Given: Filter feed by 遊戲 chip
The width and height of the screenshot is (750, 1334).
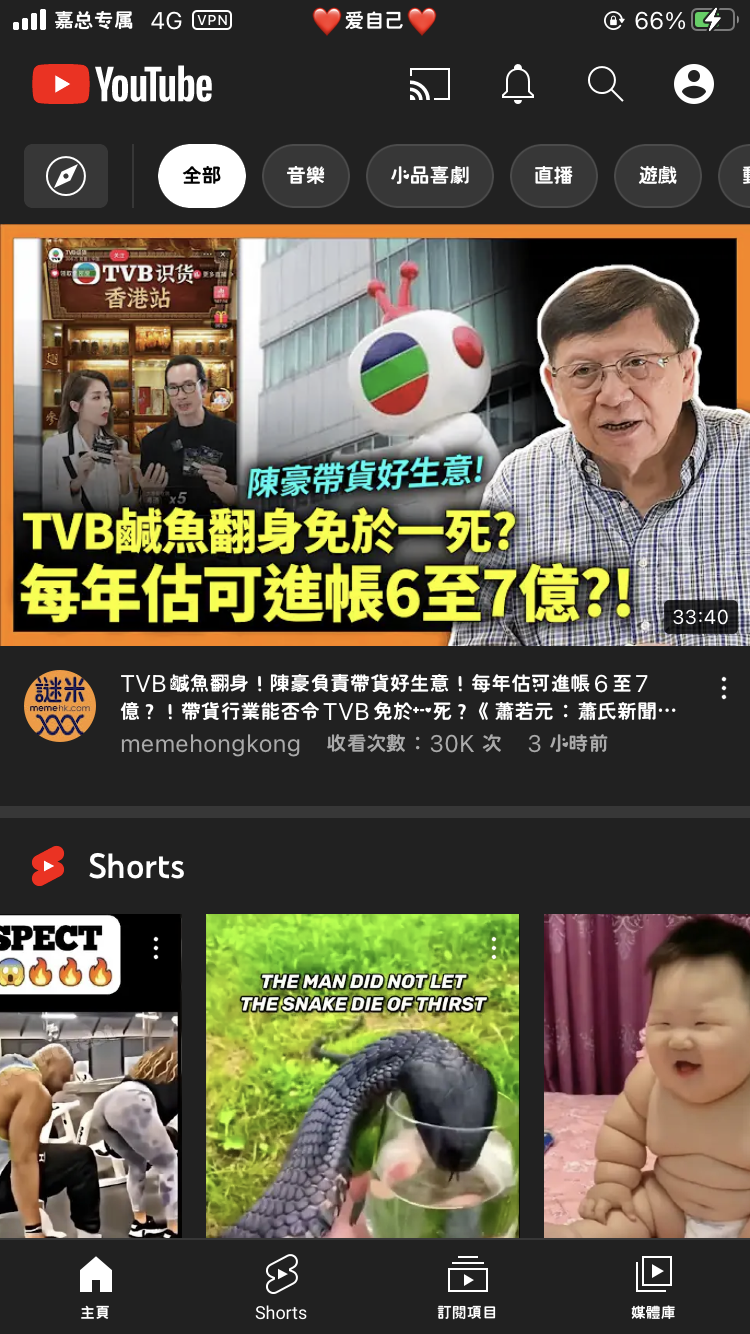Looking at the screenshot, I should pyautogui.click(x=657, y=176).
